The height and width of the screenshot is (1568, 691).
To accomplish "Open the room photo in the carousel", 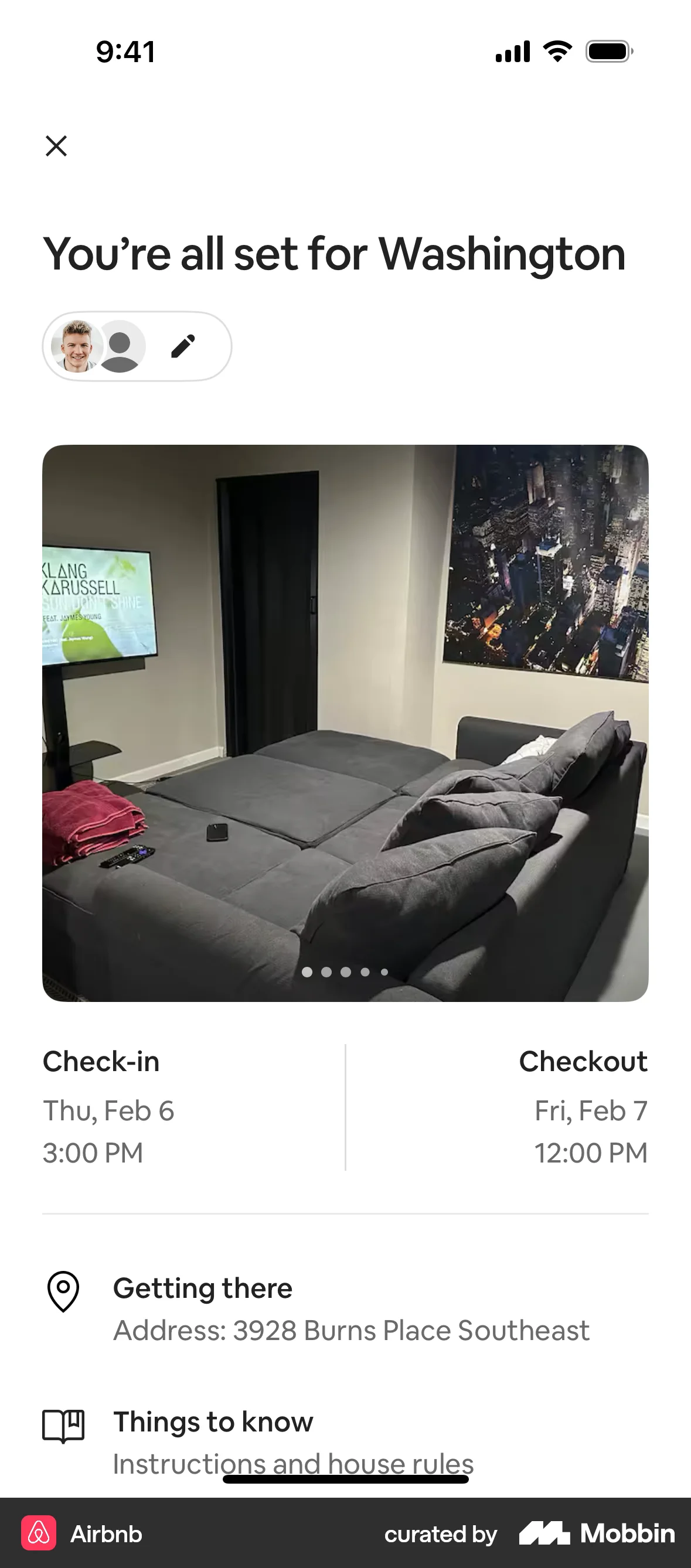I will (345, 718).
